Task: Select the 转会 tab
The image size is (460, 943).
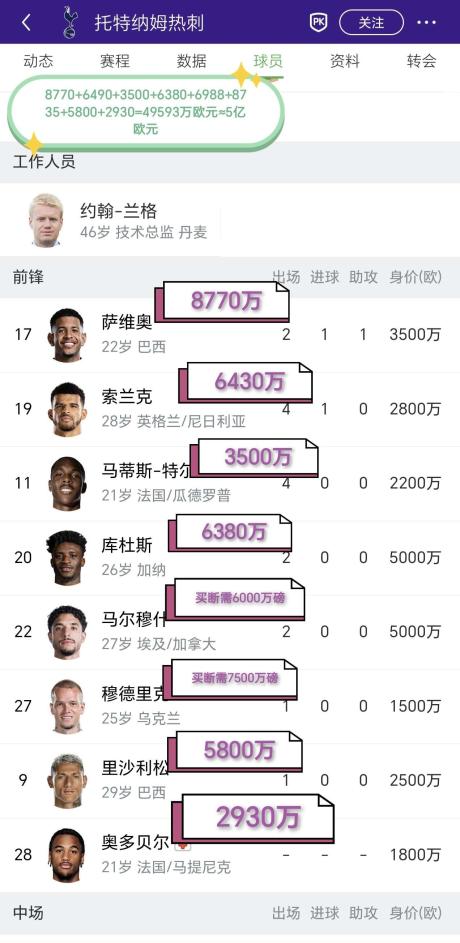Action: 422,61
